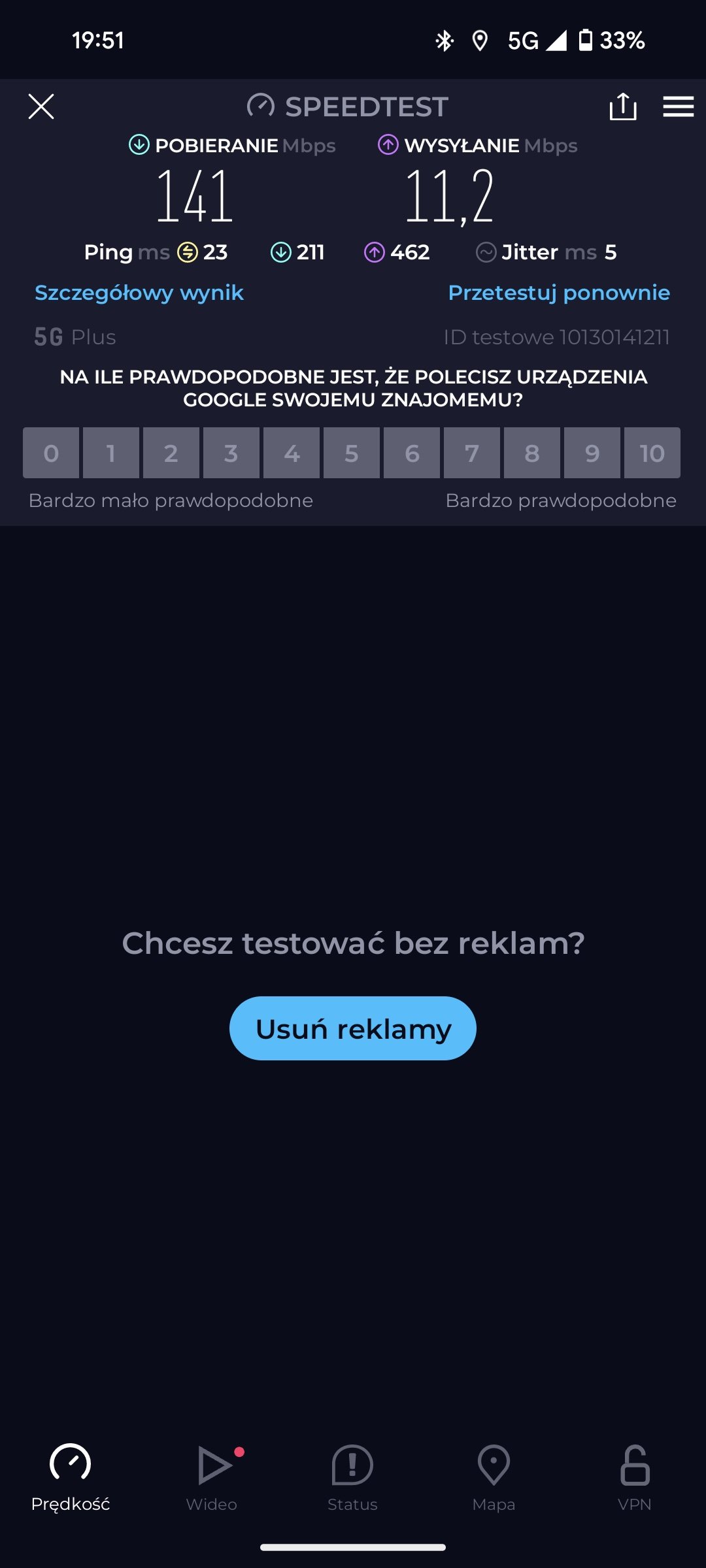Select rating 7 on the scale
Screen dimensions: 706x1568
(472, 453)
